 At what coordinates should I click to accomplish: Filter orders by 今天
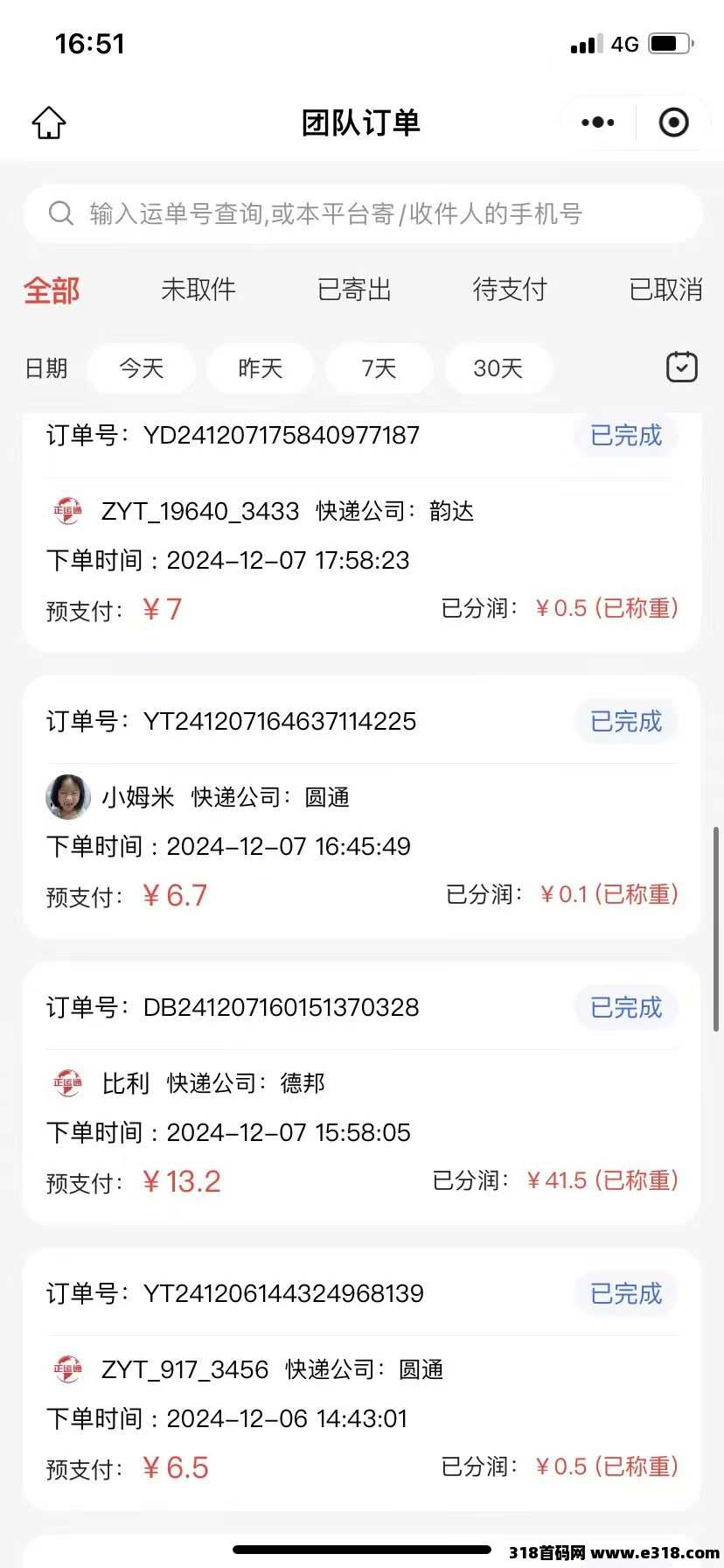tap(142, 368)
